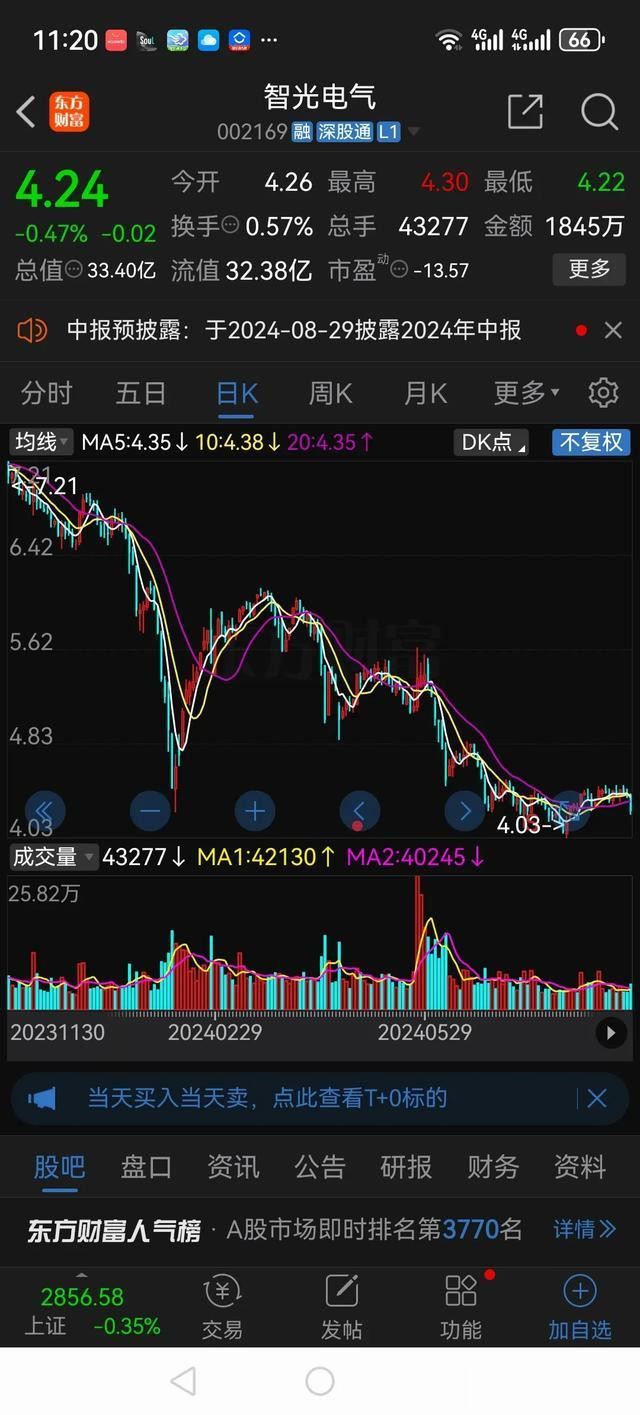Open chart settings gear icon
Viewport: 640px width, 1415px height.
click(603, 393)
